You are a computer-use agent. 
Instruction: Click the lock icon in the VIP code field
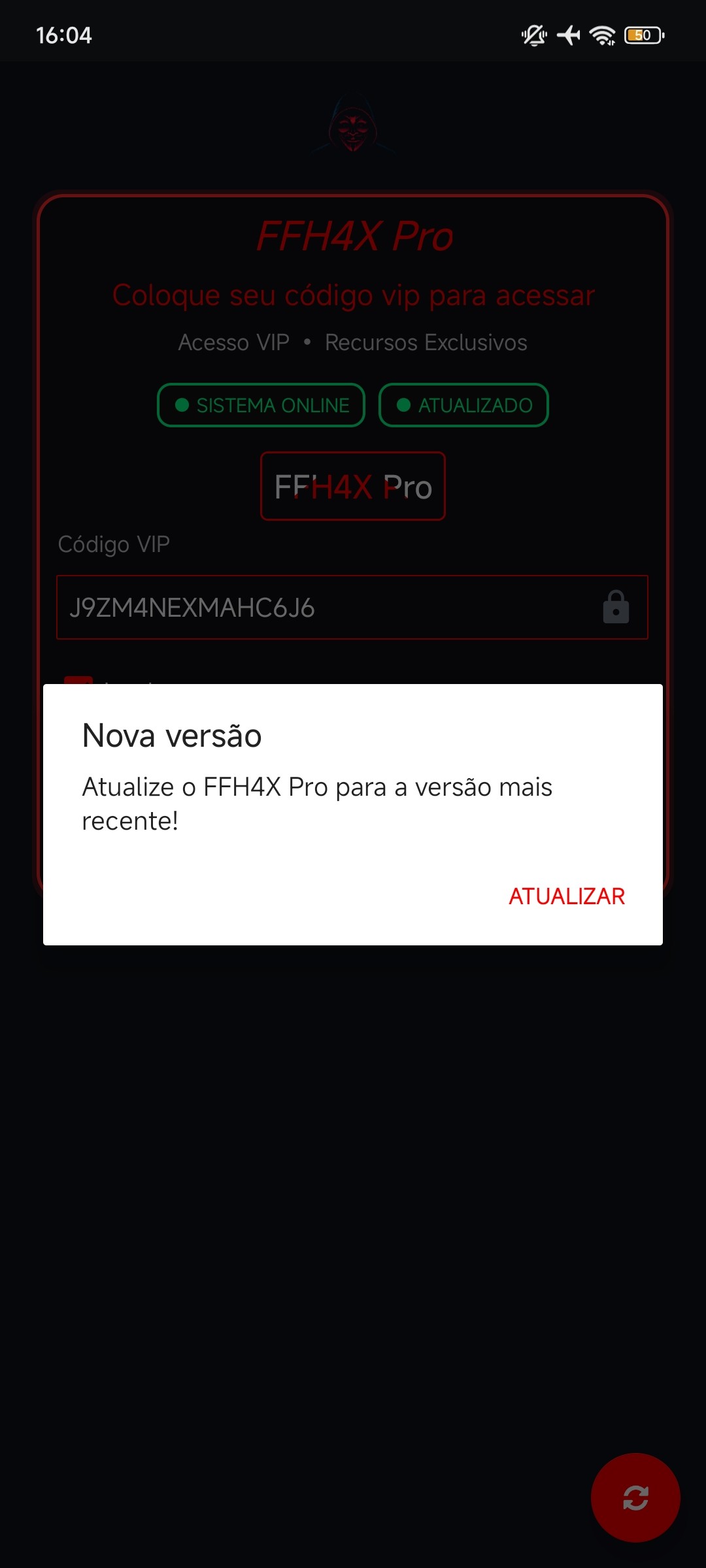[615, 608]
